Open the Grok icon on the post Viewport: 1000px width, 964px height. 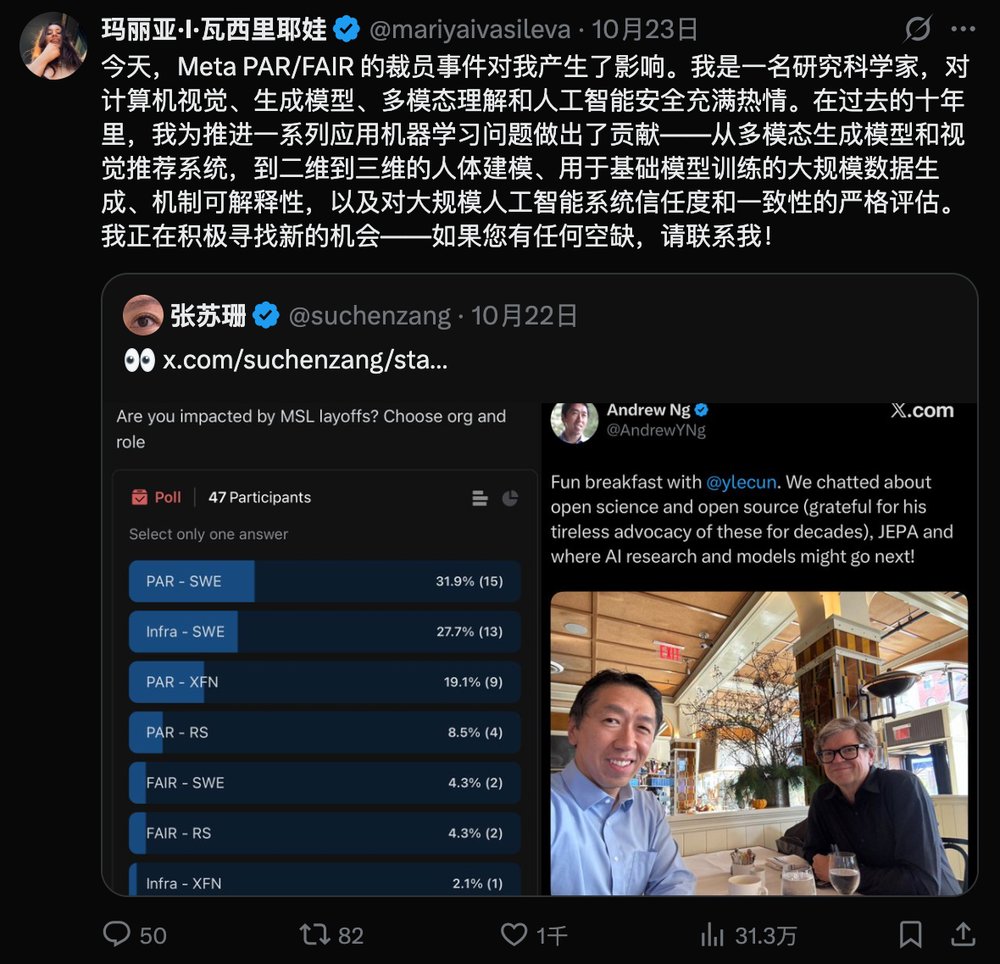pos(917,29)
